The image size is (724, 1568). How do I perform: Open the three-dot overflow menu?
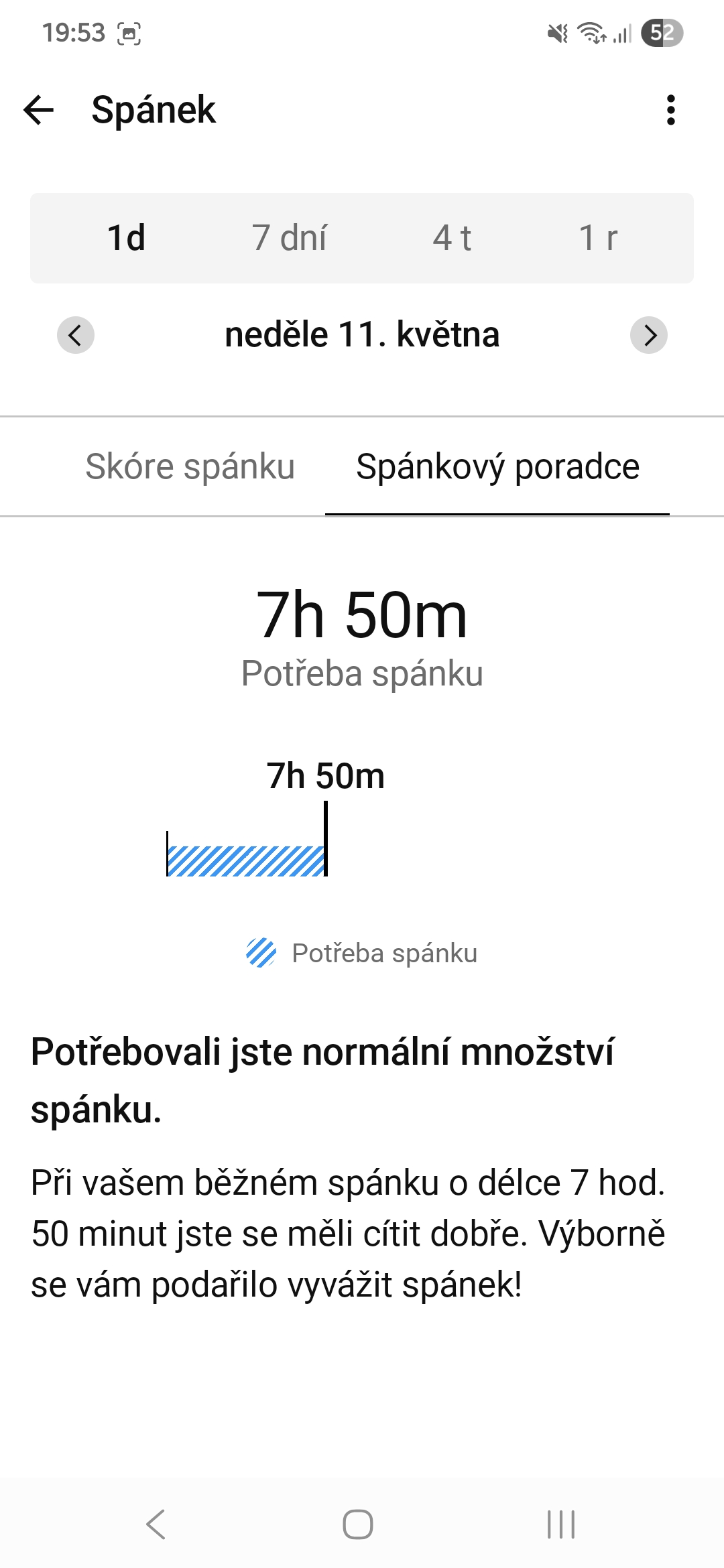(670, 110)
